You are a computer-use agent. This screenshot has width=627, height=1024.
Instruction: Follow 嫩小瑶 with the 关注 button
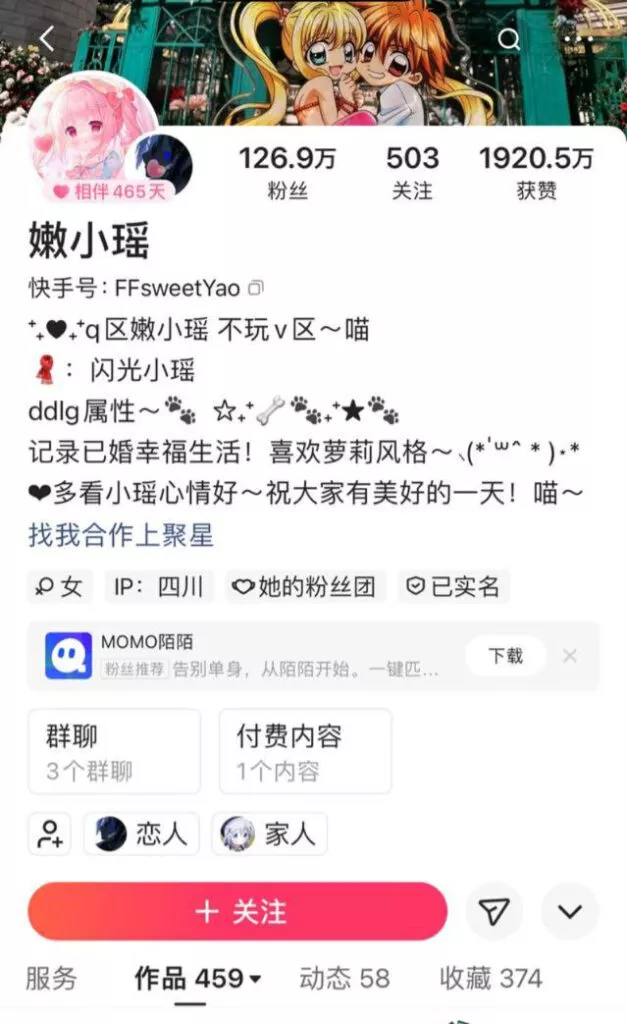point(237,911)
